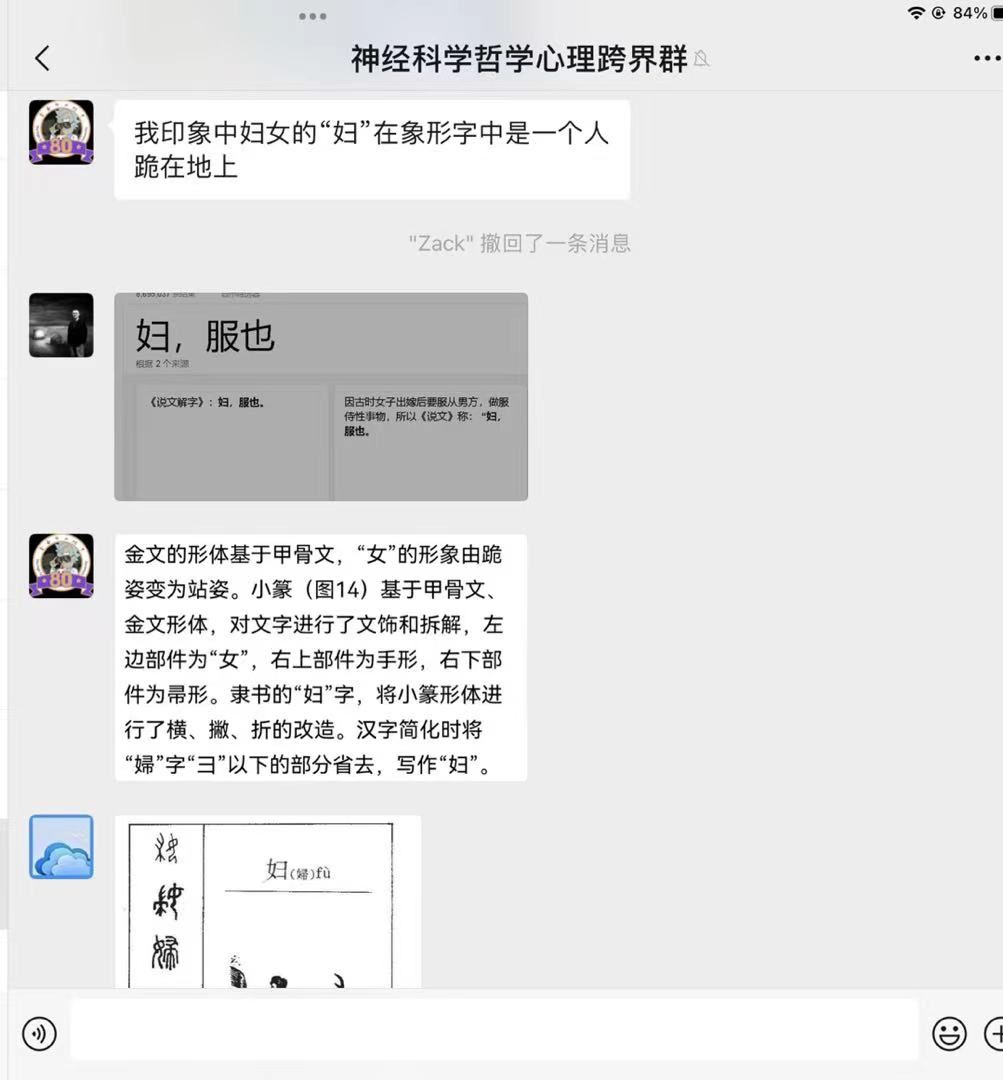This screenshot has height=1080, width=1003.
Task: Switch to voice message input
Action: pyautogui.click(x=39, y=1033)
